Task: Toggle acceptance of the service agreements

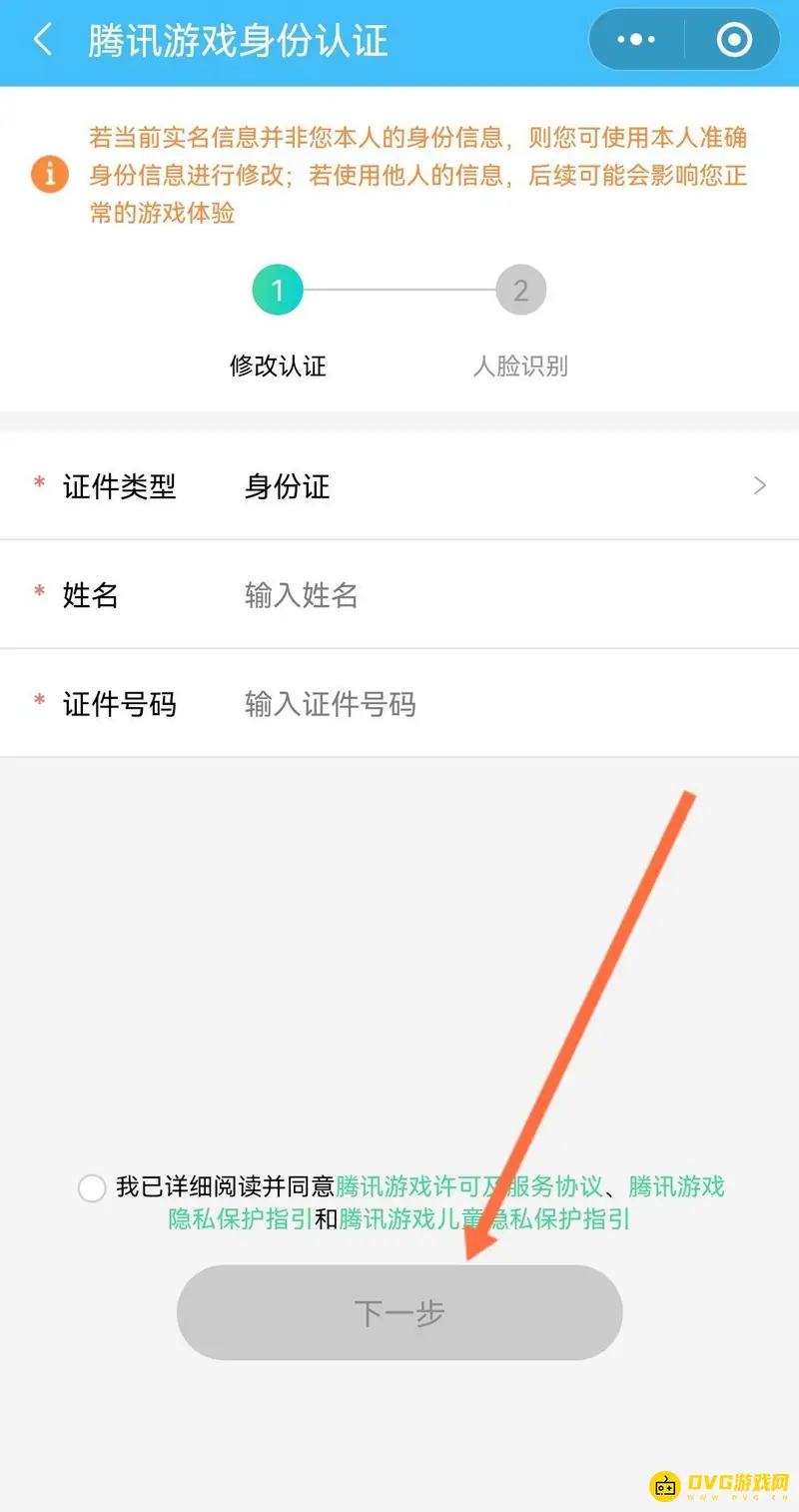Action: [x=92, y=1188]
